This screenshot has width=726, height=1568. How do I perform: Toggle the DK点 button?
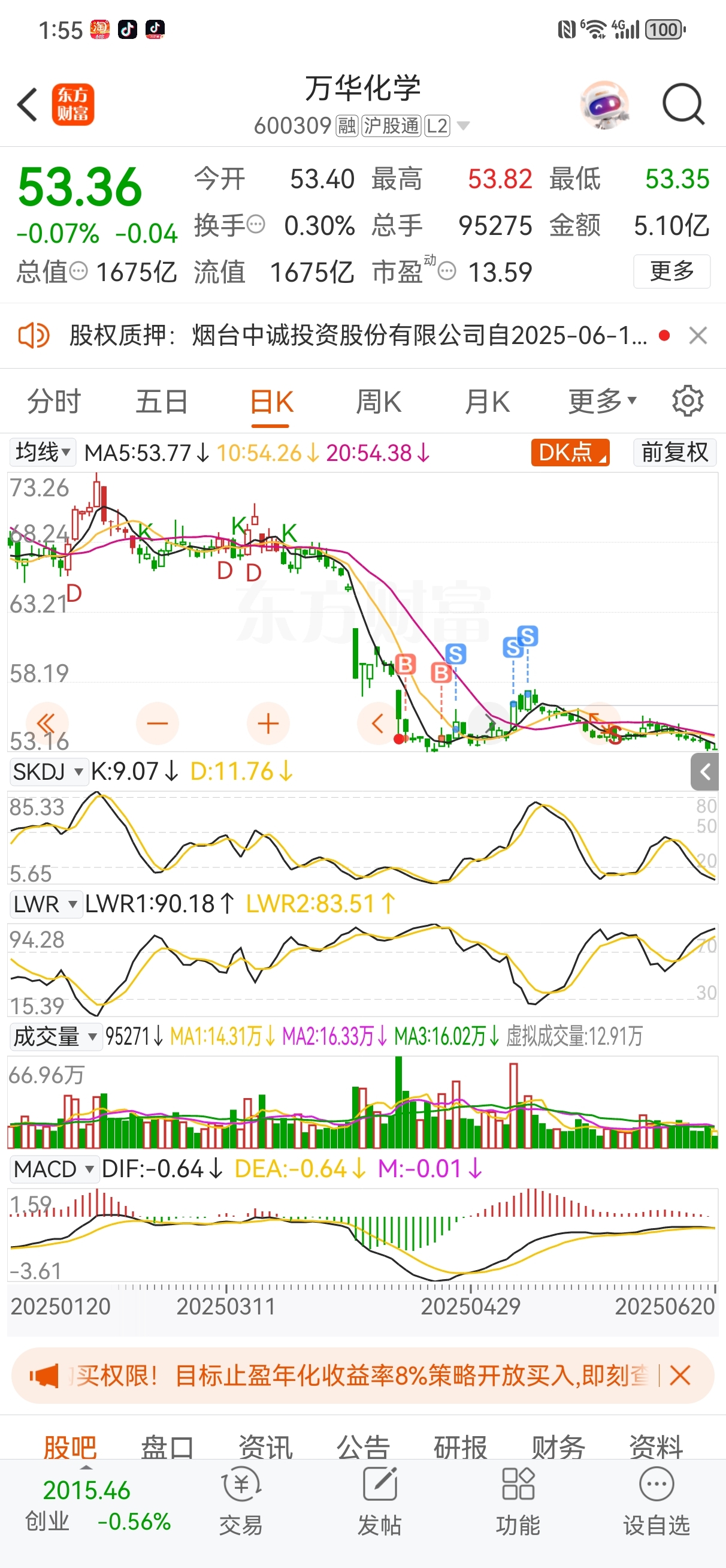coord(570,453)
